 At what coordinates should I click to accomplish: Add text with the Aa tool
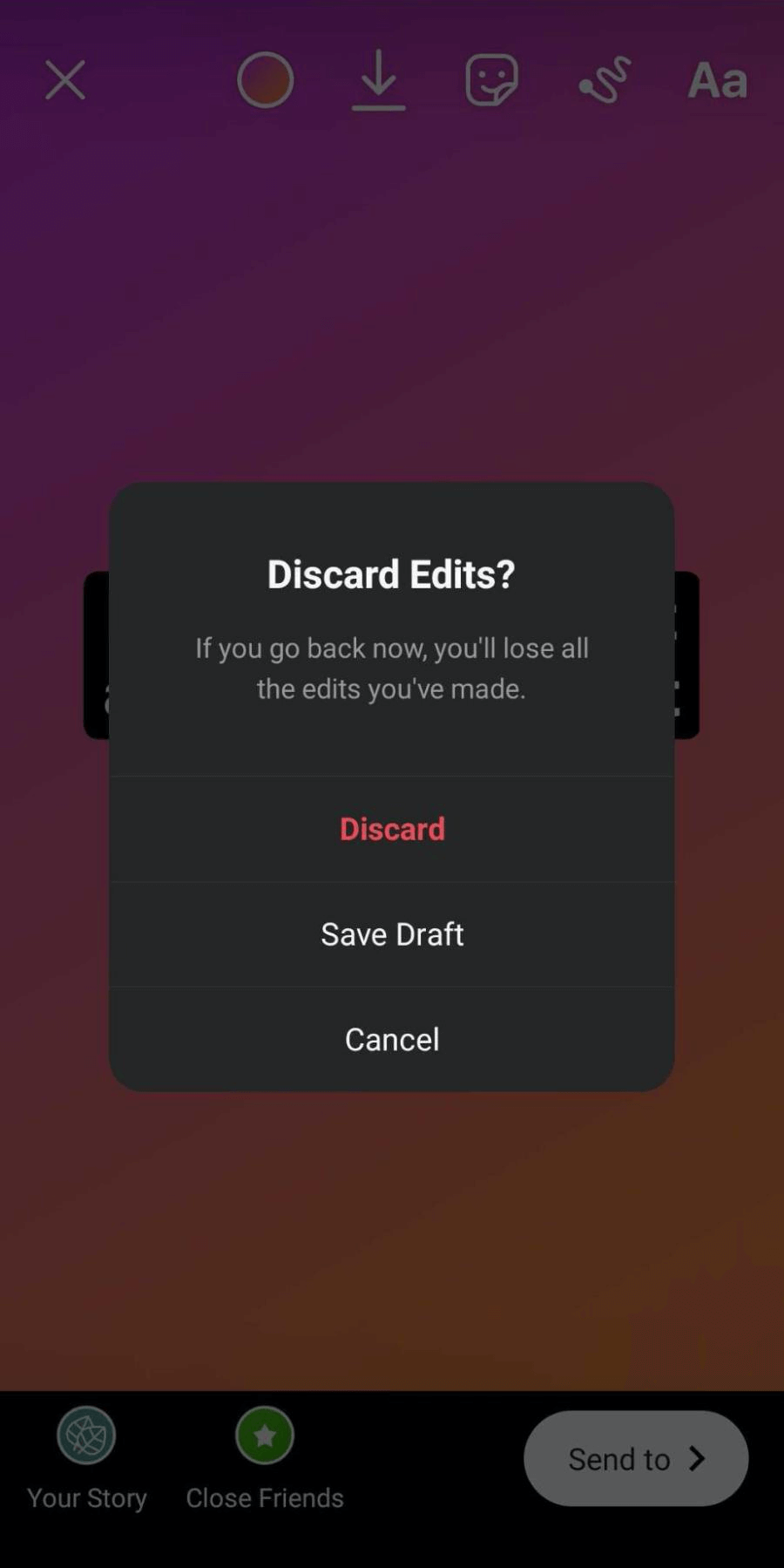point(717,80)
